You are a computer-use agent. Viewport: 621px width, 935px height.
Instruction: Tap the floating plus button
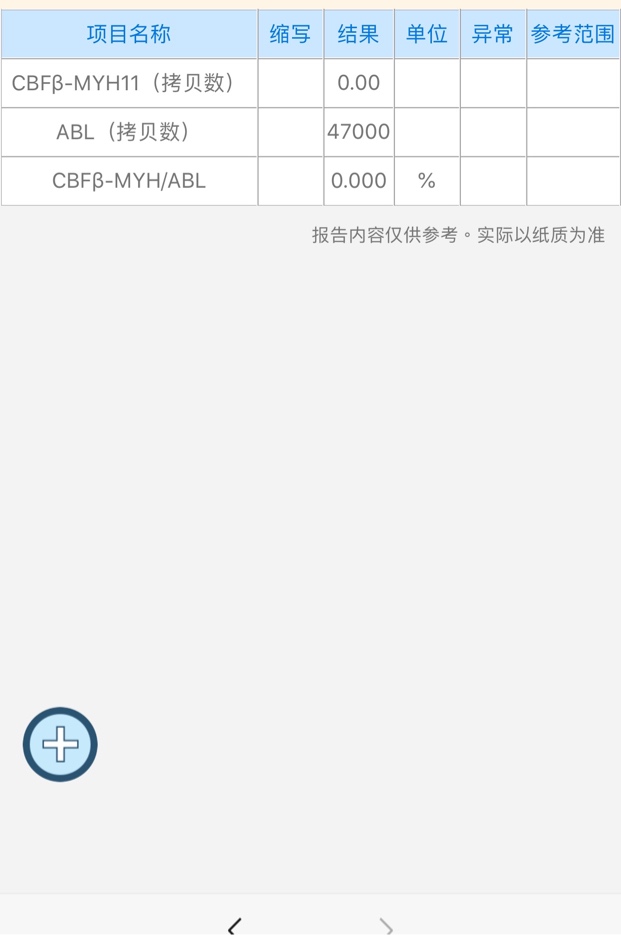(60, 744)
